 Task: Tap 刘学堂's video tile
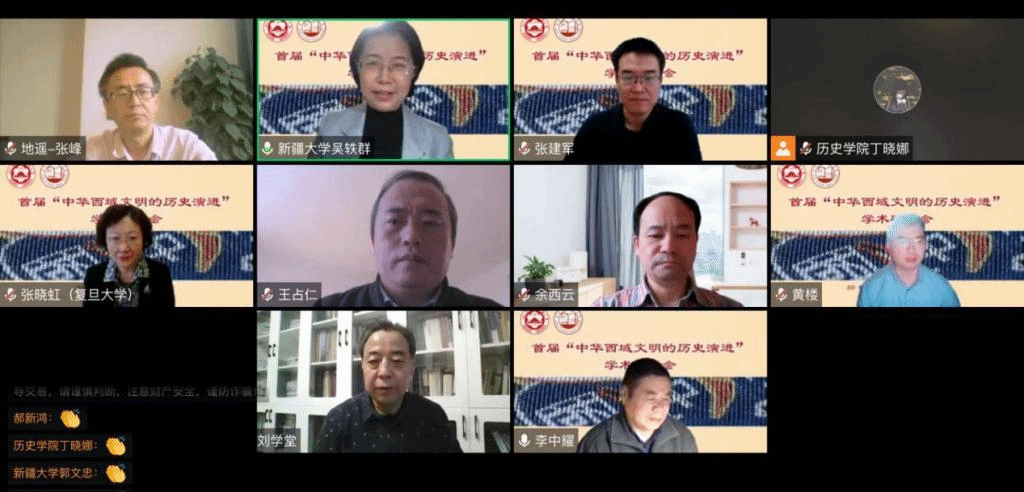tap(383, 381)
